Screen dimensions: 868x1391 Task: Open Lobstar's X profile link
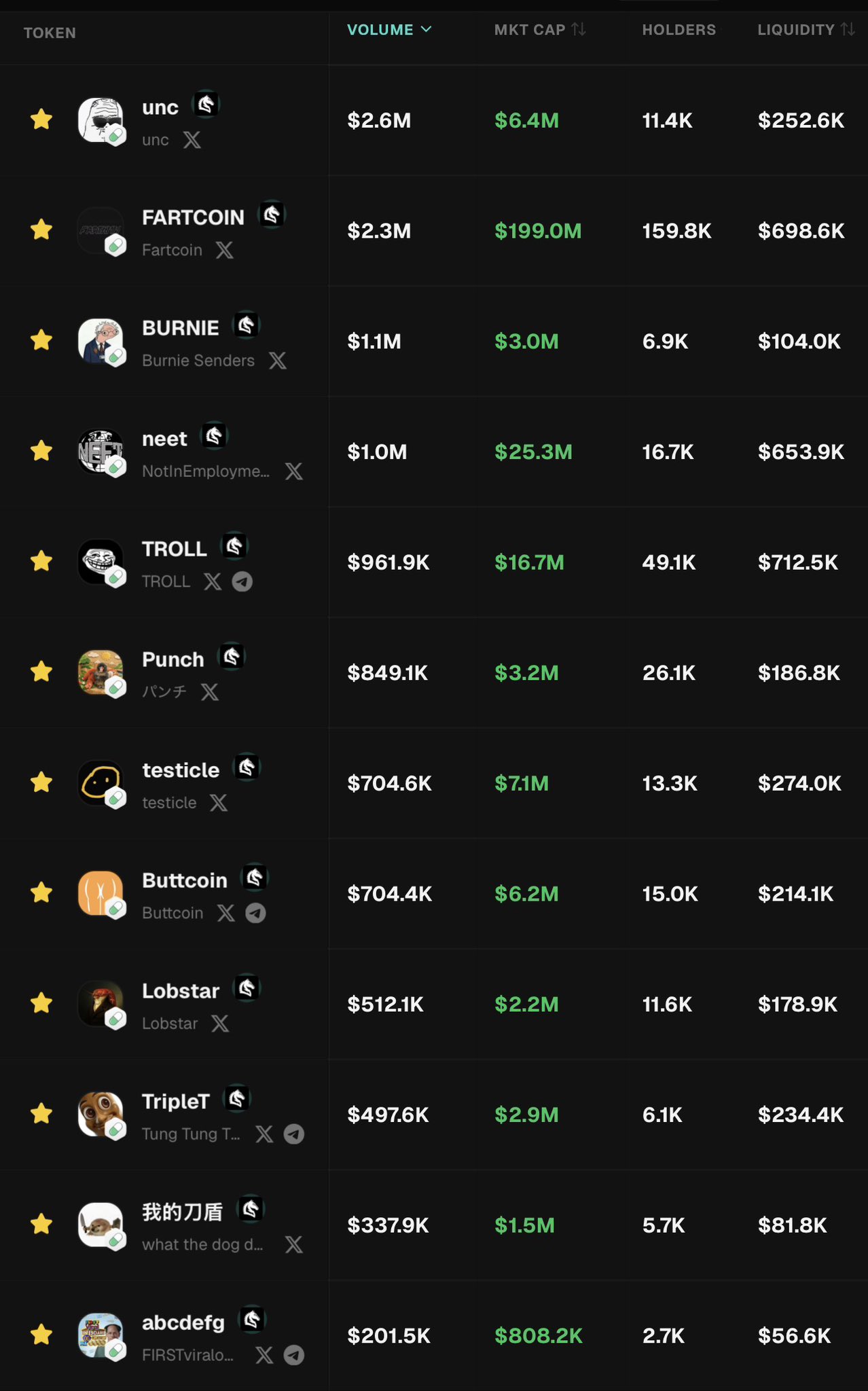pos(220,1024)
